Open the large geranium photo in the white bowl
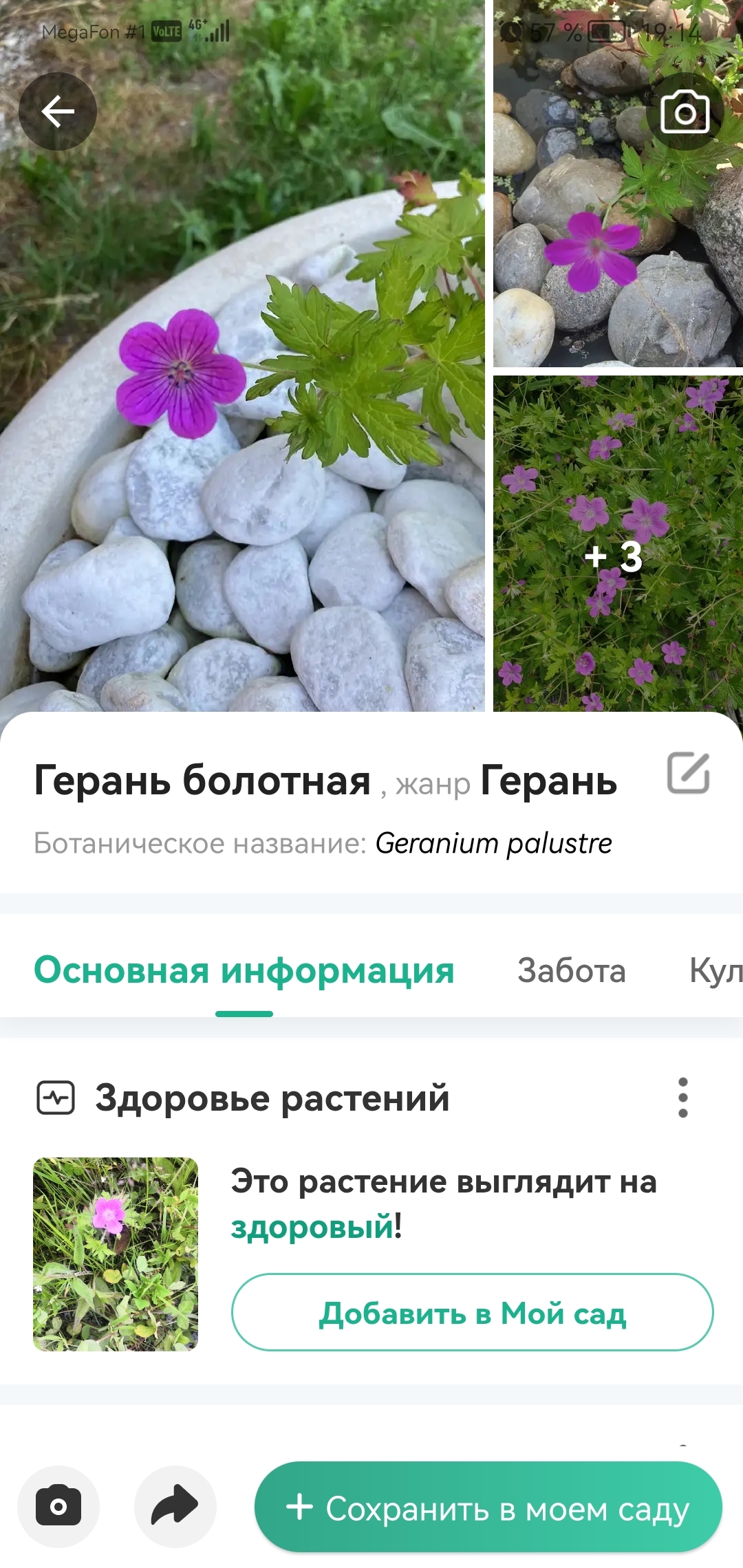This screenshot has width=743, height=1568. pyautogui.click(x=242, y=413)
